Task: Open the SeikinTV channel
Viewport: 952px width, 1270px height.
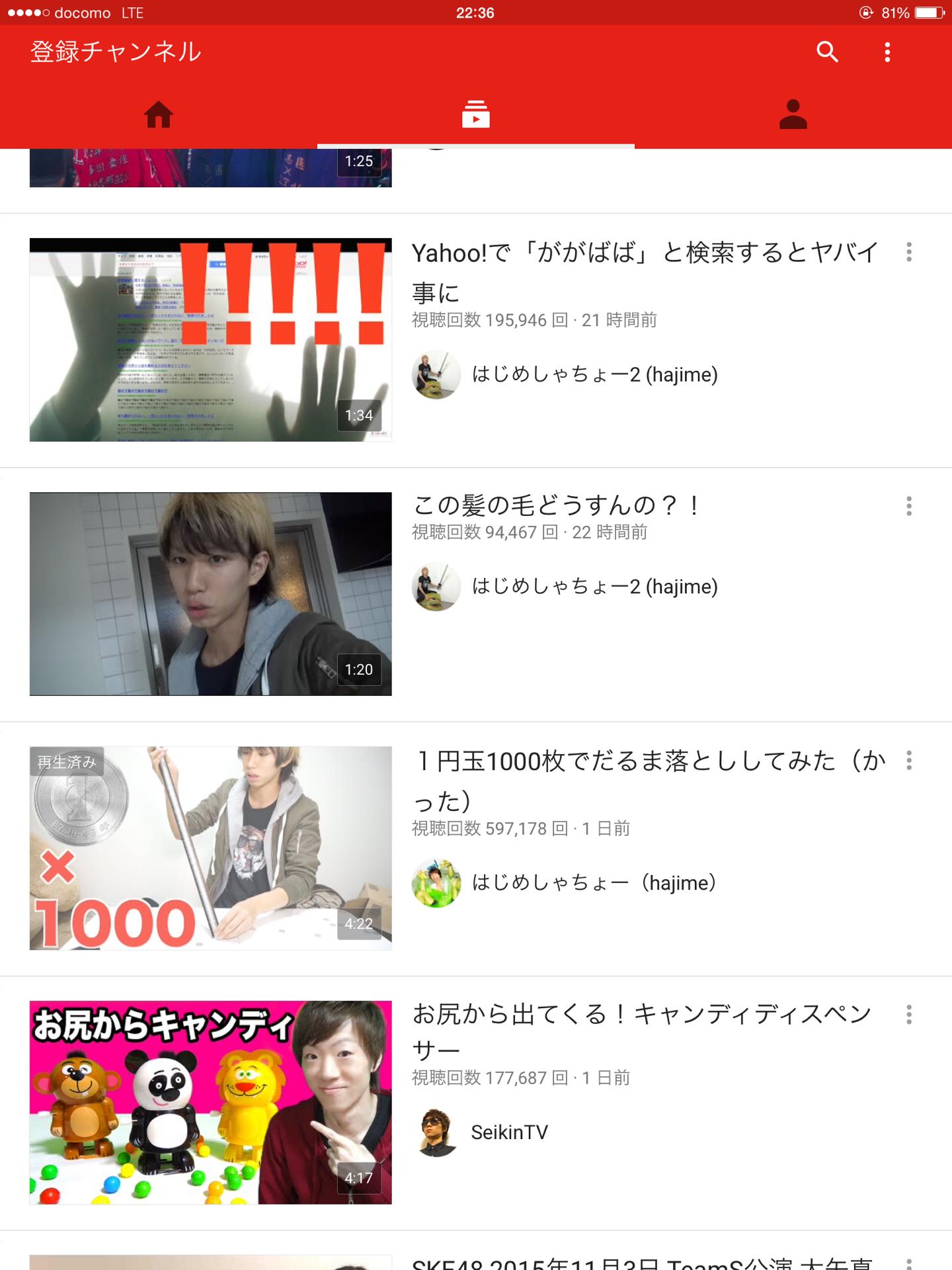Action: [x=509, y=1132]
